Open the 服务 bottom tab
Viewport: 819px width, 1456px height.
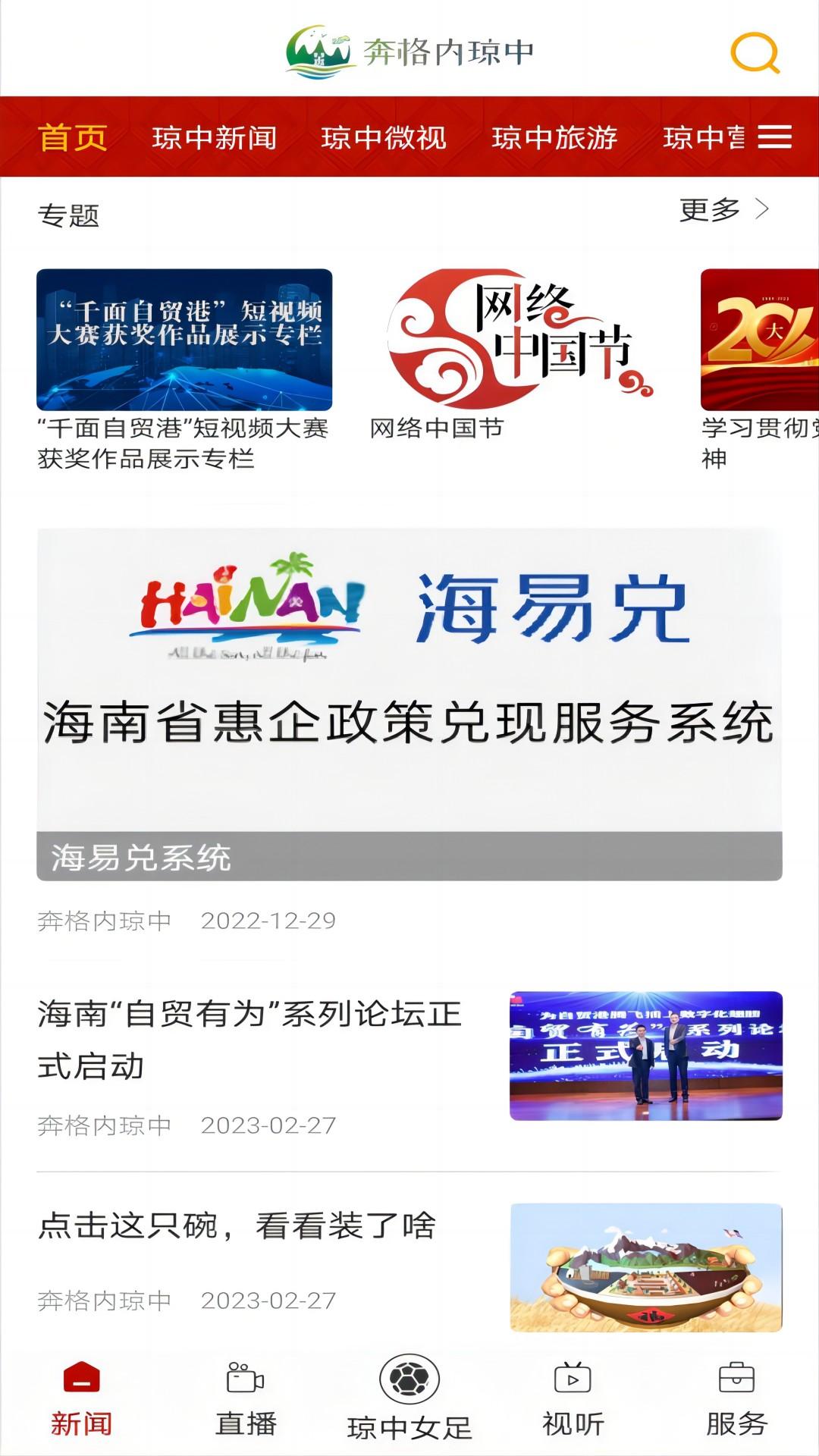(x=736, y=1399)
